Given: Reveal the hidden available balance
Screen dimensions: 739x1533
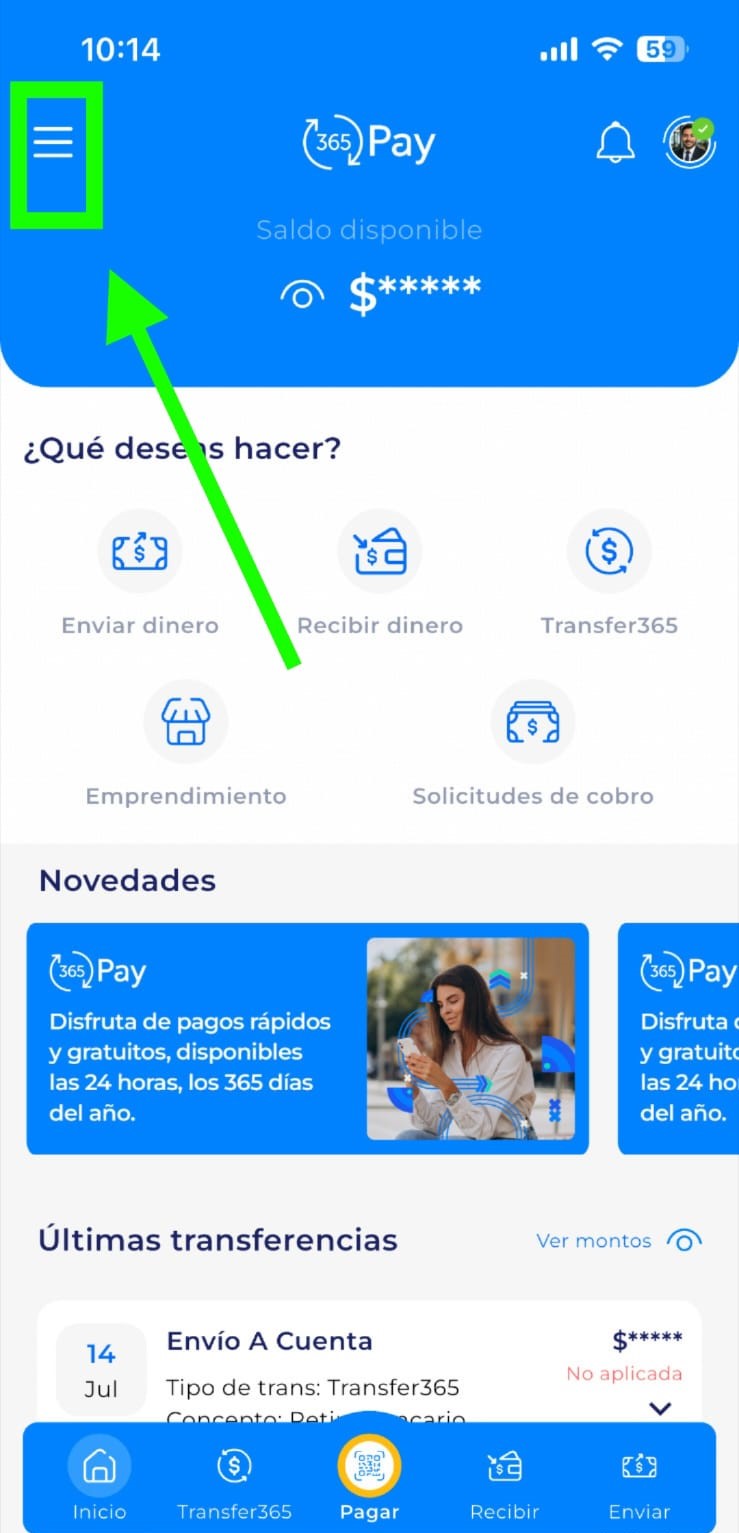Looking at the screenshot, I should [302, 294].
